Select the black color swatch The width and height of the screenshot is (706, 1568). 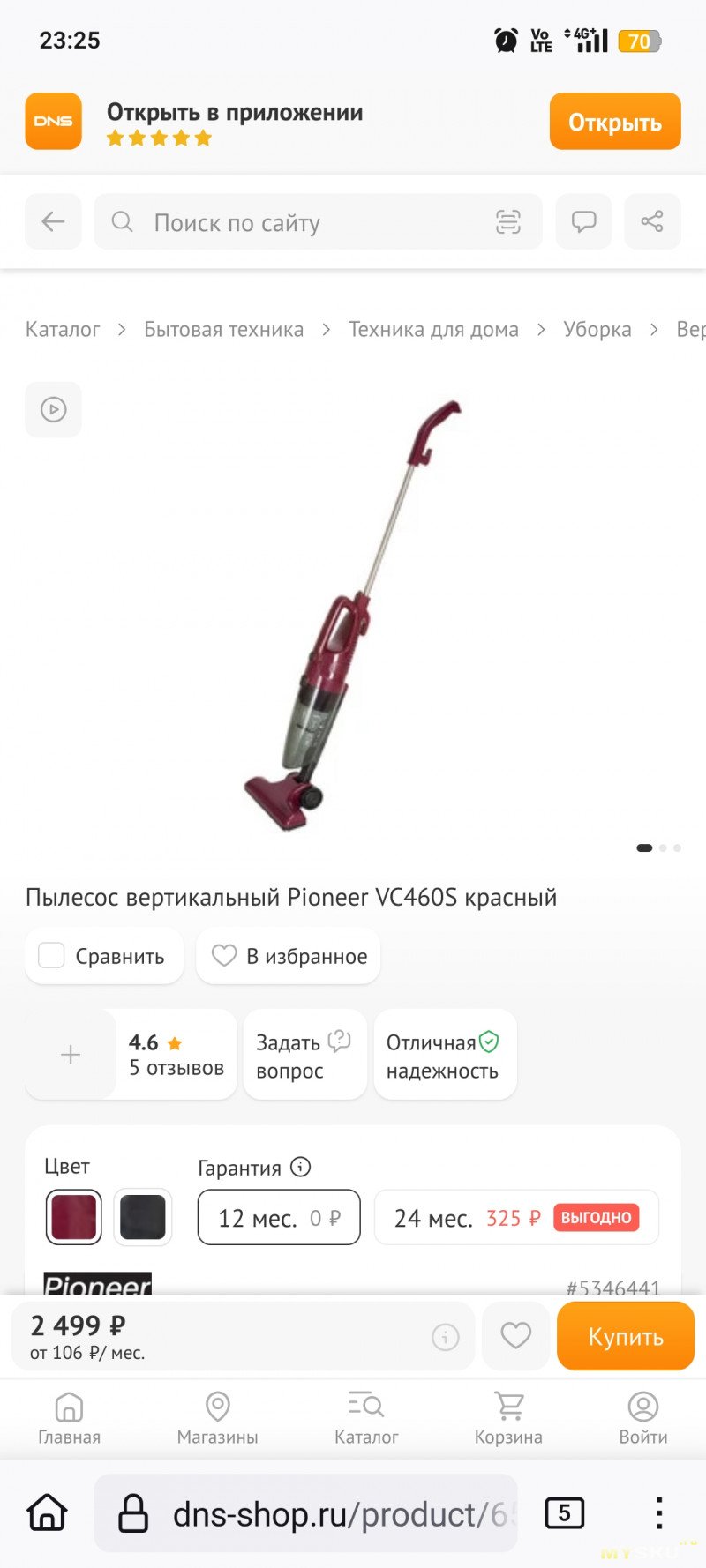pyautogui.click(x=142, y=1217)
